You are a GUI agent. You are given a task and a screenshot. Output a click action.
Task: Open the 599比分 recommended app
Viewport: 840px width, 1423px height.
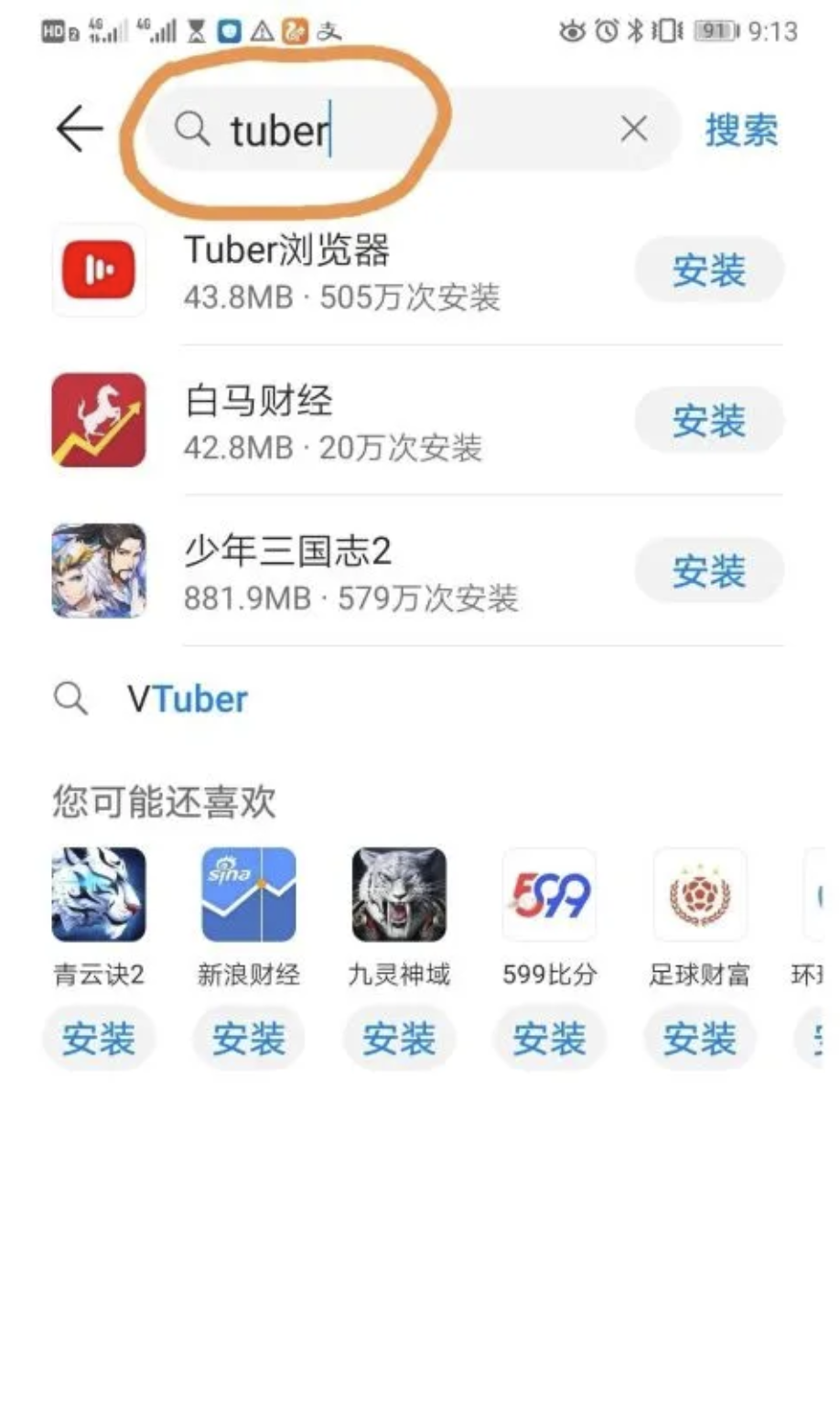[x=549, y=895]
